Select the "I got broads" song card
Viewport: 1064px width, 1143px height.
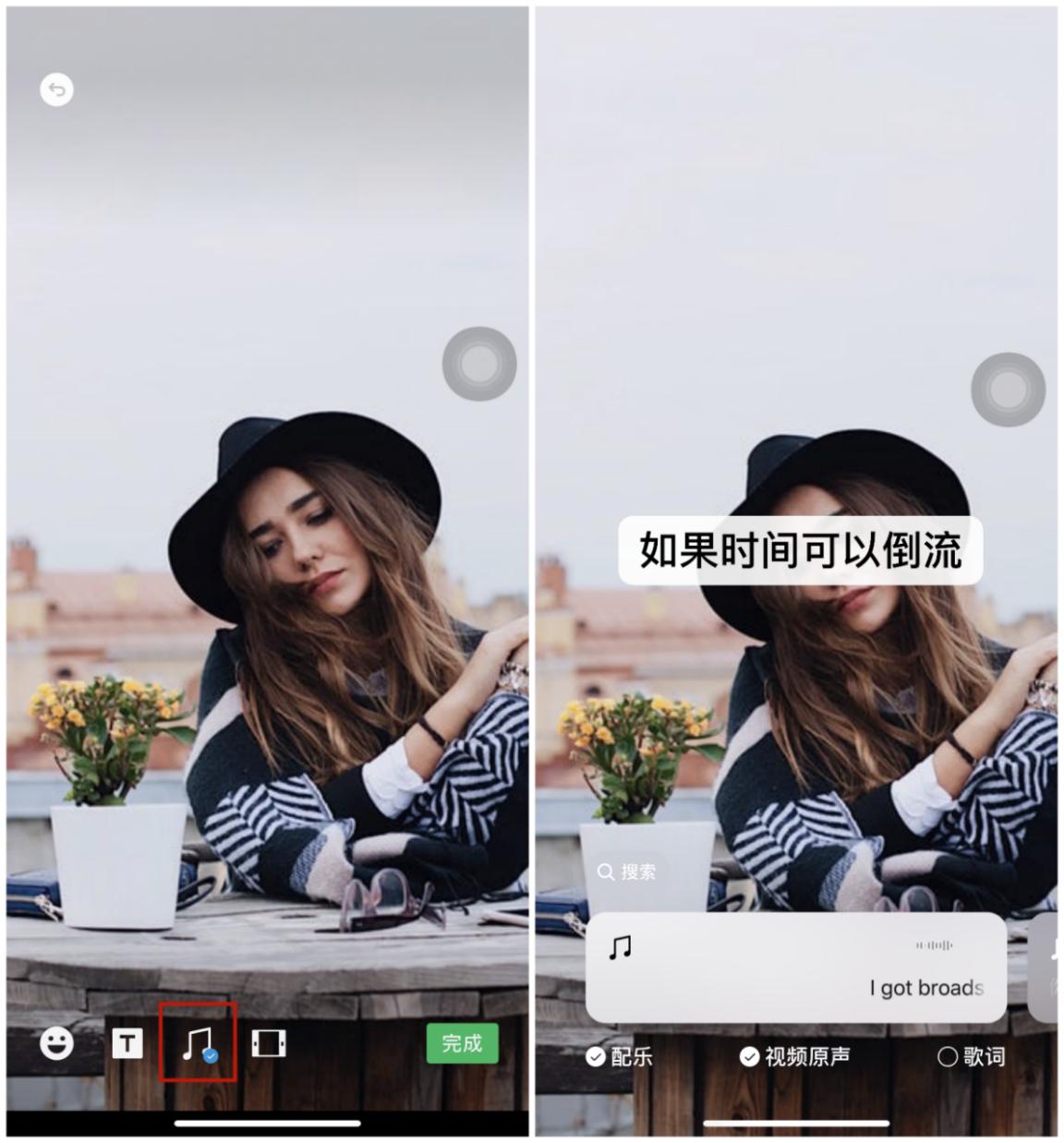[795, 967]
